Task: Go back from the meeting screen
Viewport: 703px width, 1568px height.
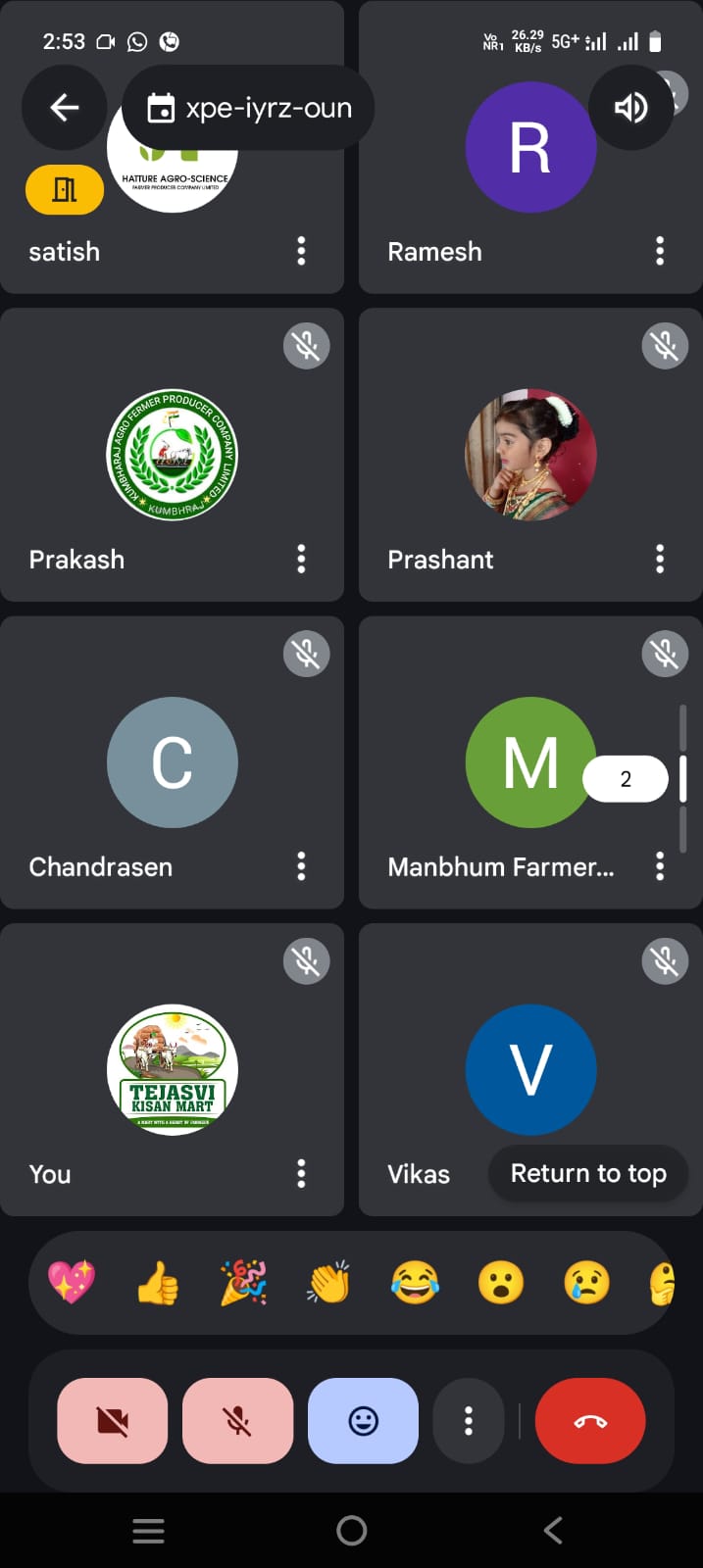Action: (65, 108)
